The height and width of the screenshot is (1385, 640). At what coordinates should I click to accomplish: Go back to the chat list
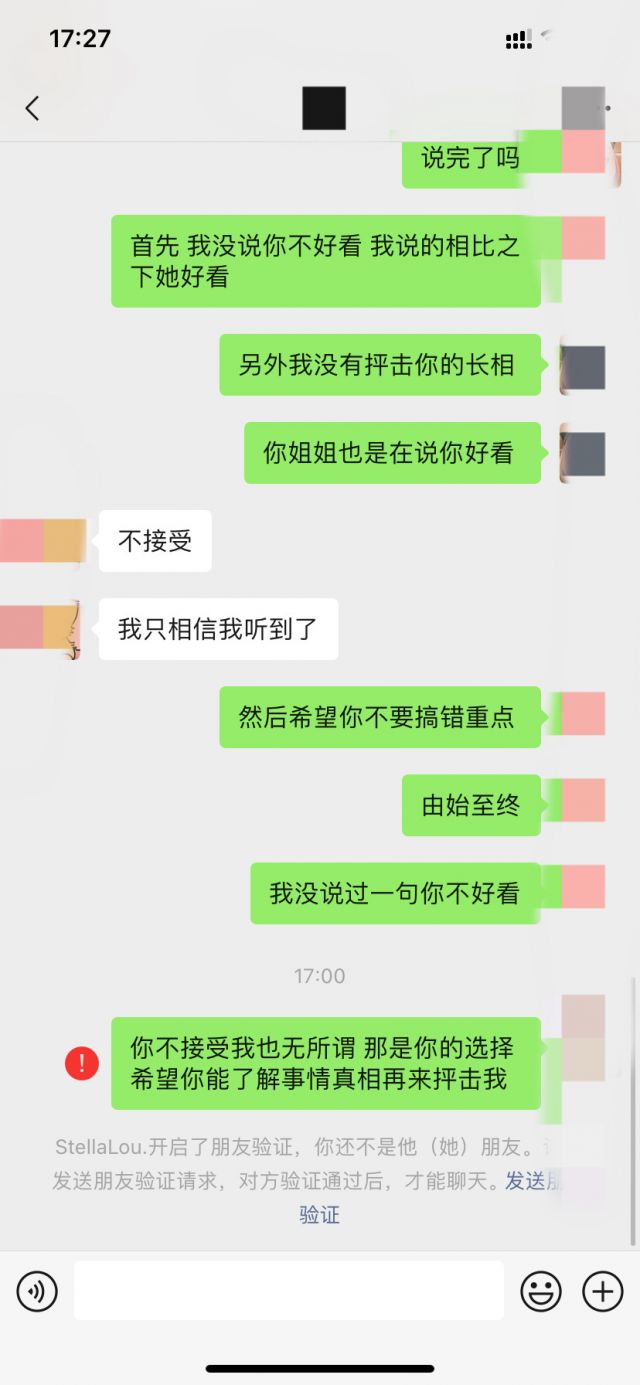click(x=32, y=108)
